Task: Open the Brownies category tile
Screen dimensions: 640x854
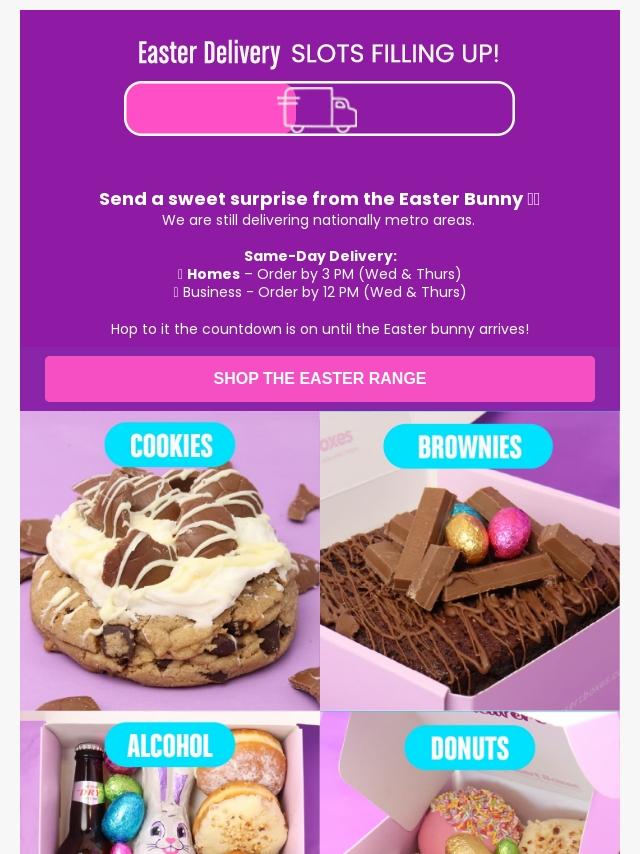Action: click(469, 560)
